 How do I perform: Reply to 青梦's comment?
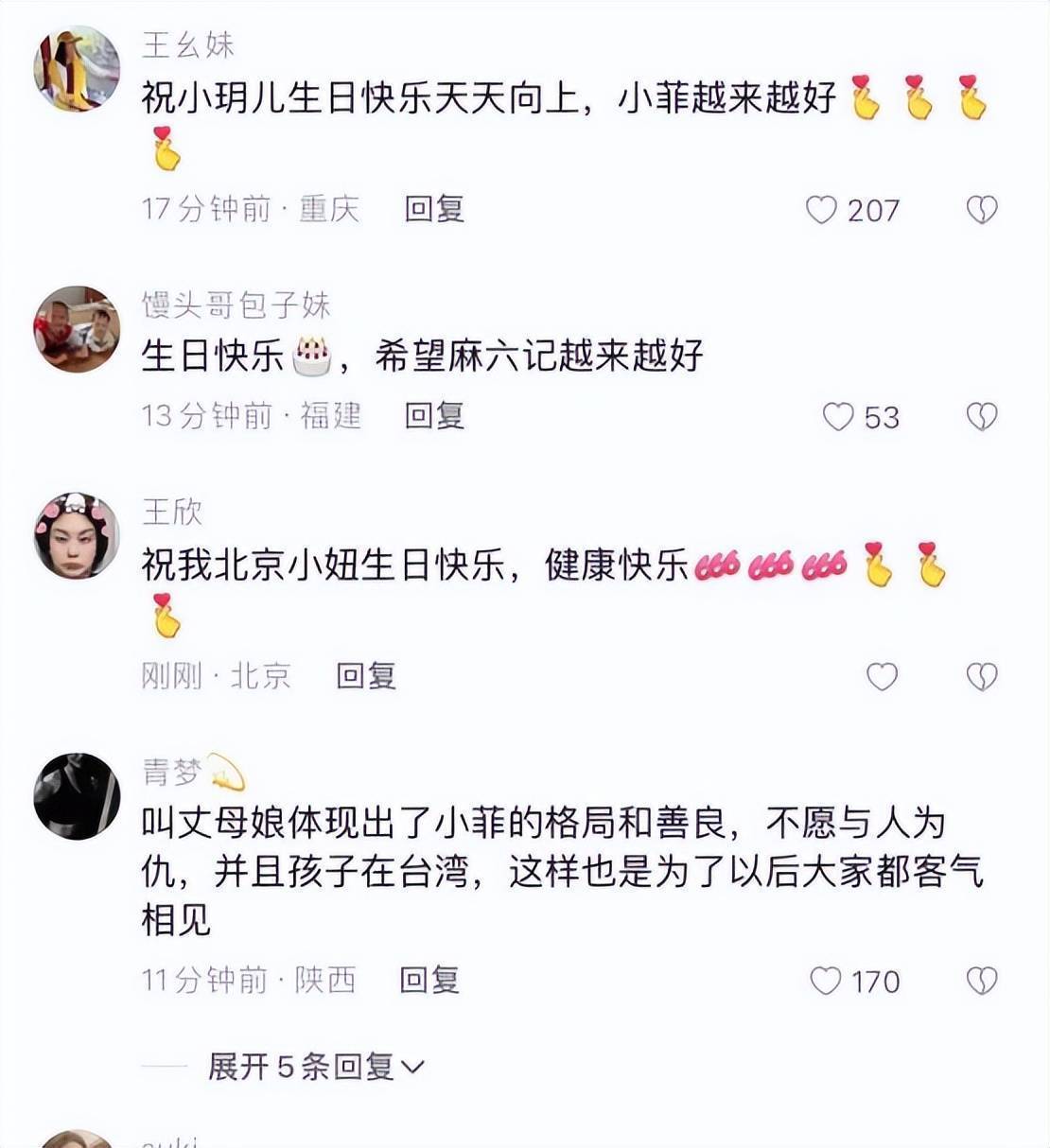429,980
